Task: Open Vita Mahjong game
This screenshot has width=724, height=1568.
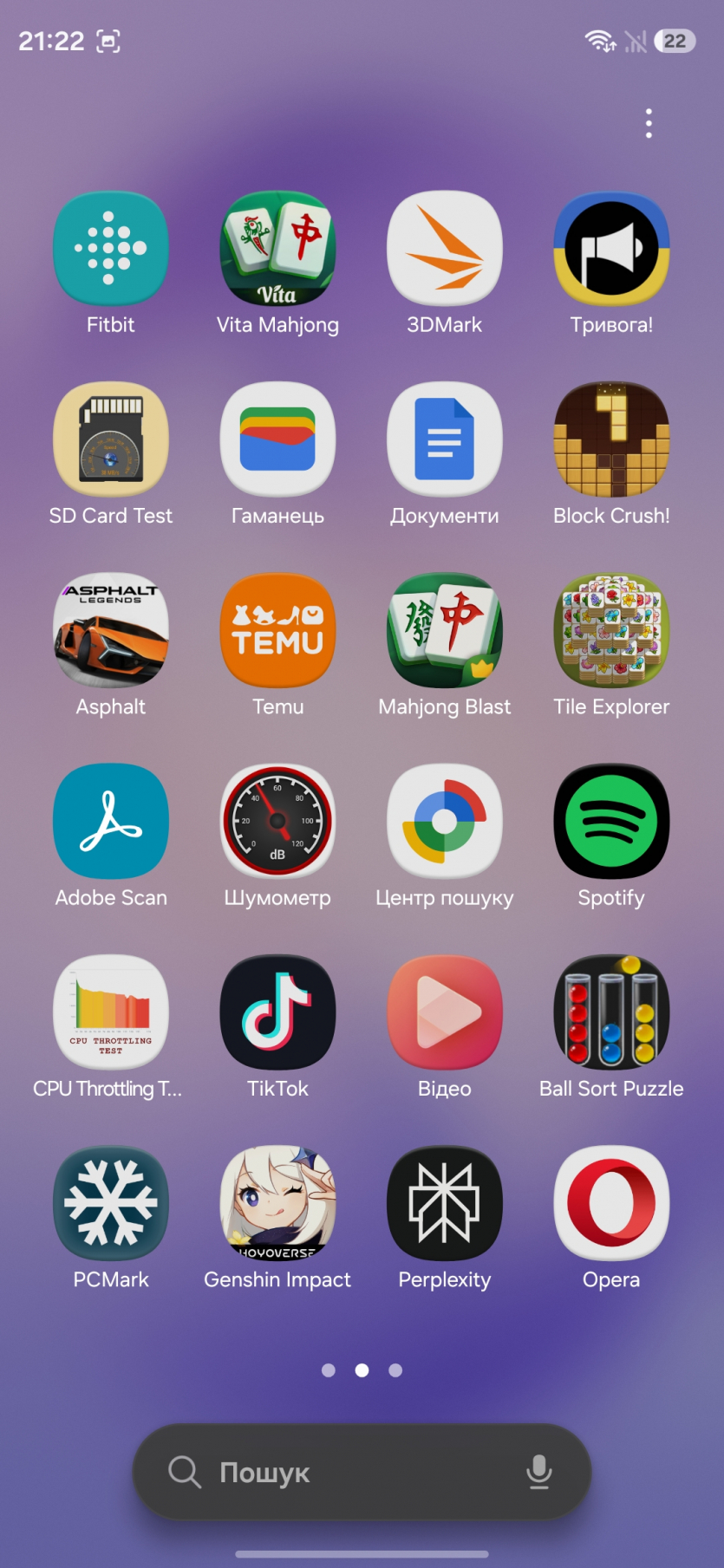Action: pyautogui.click(x=277, y=249)
